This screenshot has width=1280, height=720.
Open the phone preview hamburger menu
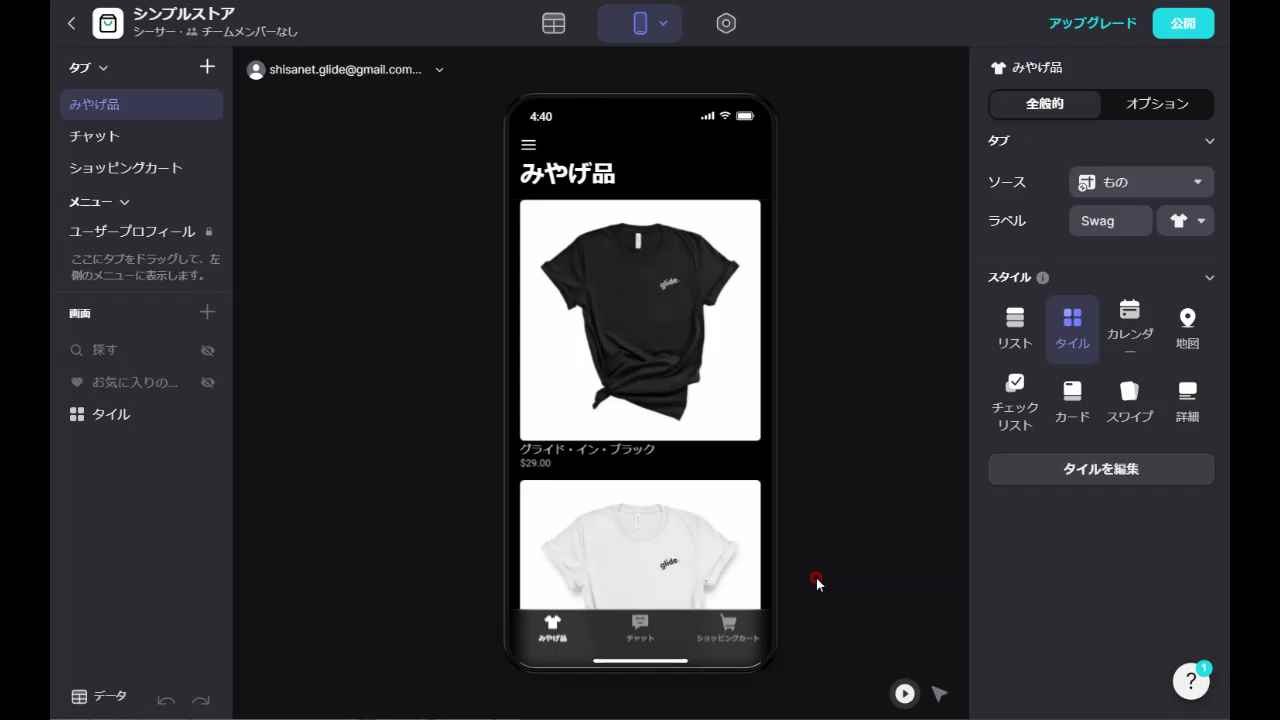point(529,145)
